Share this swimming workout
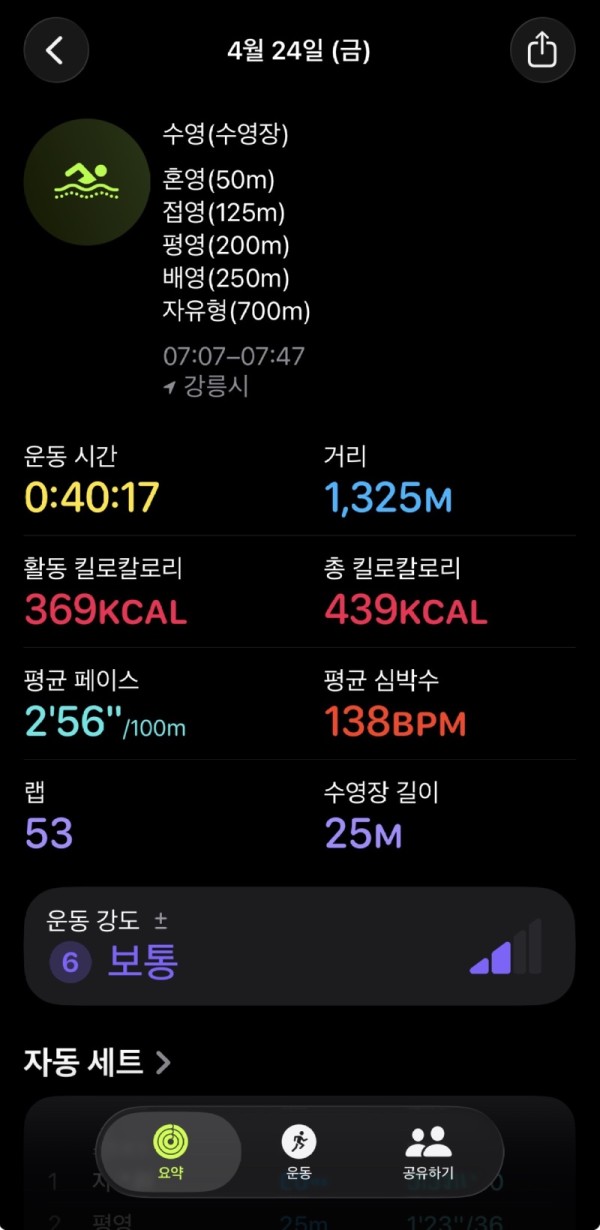This screenshot has width=600, height=1230. tap(542, 50)
